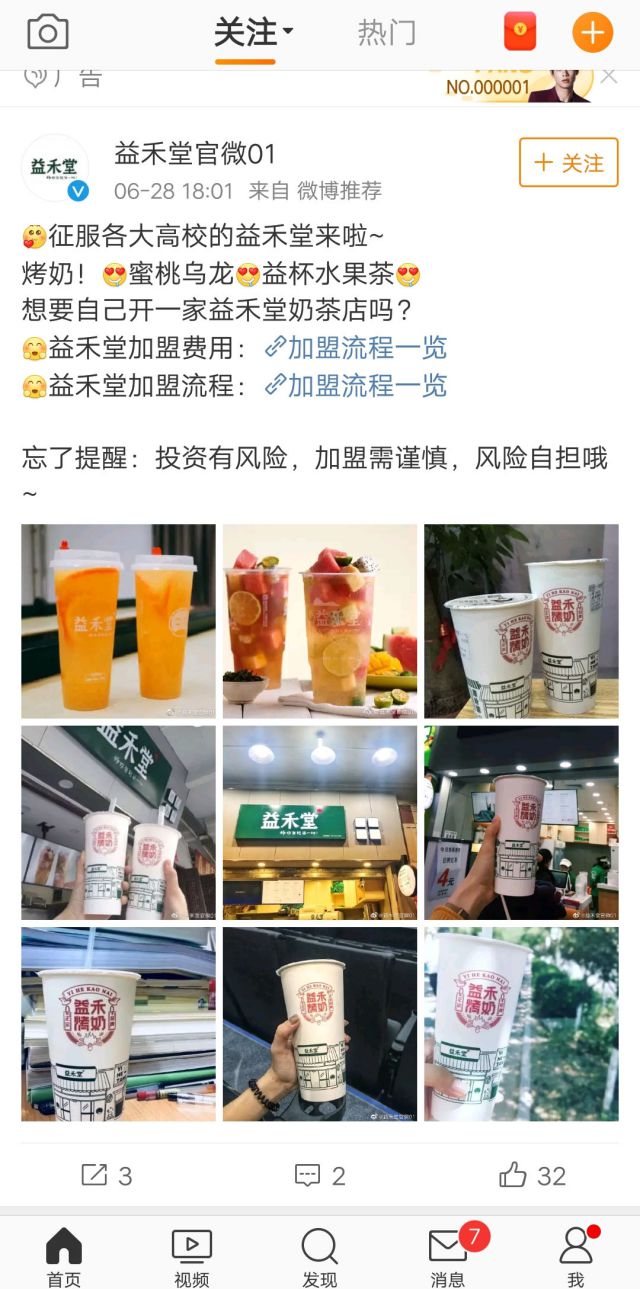The image size is (640, 1289).
Task: View the watermelon fruit tea photo
Action: 319,621
